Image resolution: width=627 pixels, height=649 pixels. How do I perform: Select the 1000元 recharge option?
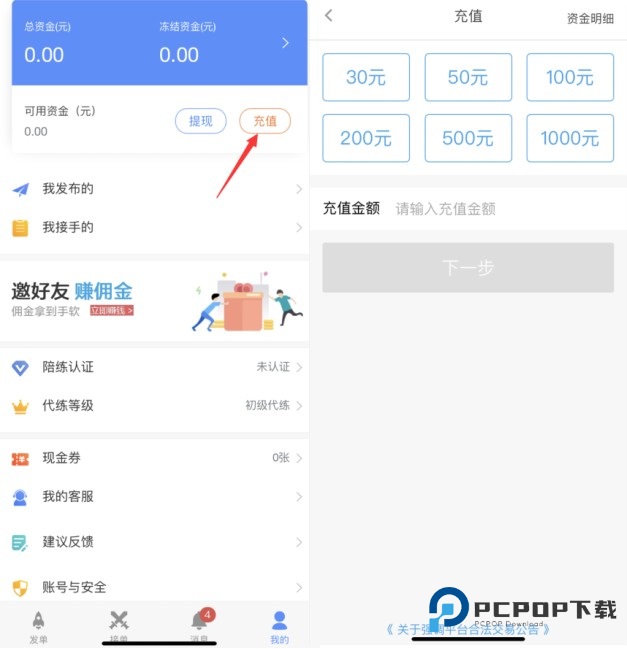click(570, 138)
